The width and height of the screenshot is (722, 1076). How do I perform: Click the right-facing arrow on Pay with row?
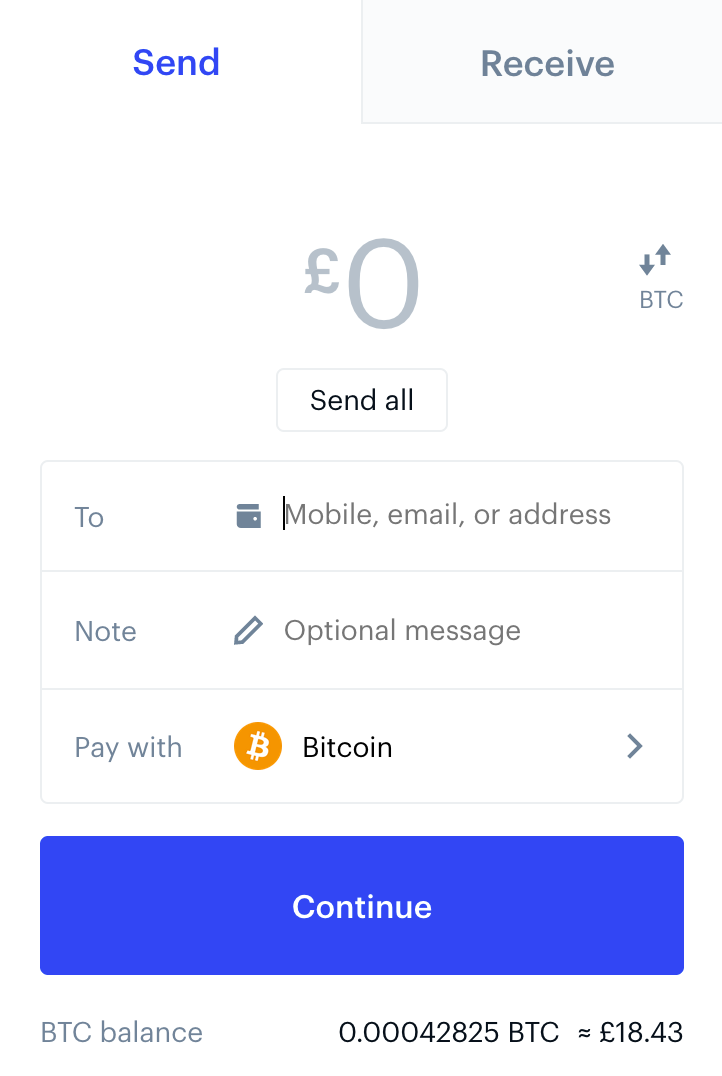click(633, 746)
